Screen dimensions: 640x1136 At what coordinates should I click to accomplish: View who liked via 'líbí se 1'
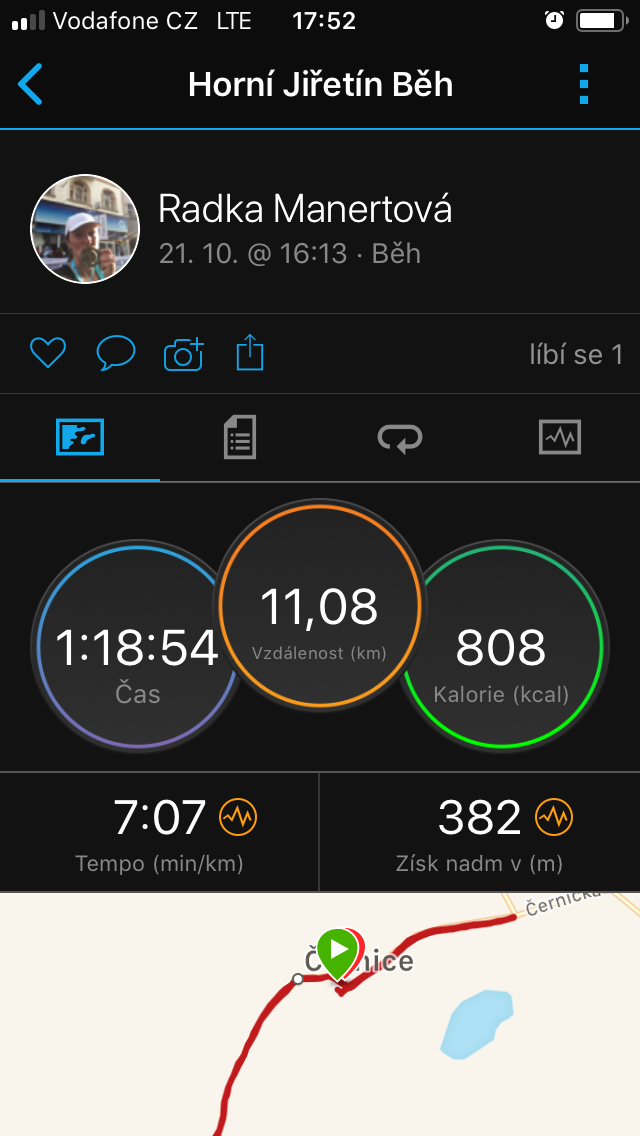point(576,354)
